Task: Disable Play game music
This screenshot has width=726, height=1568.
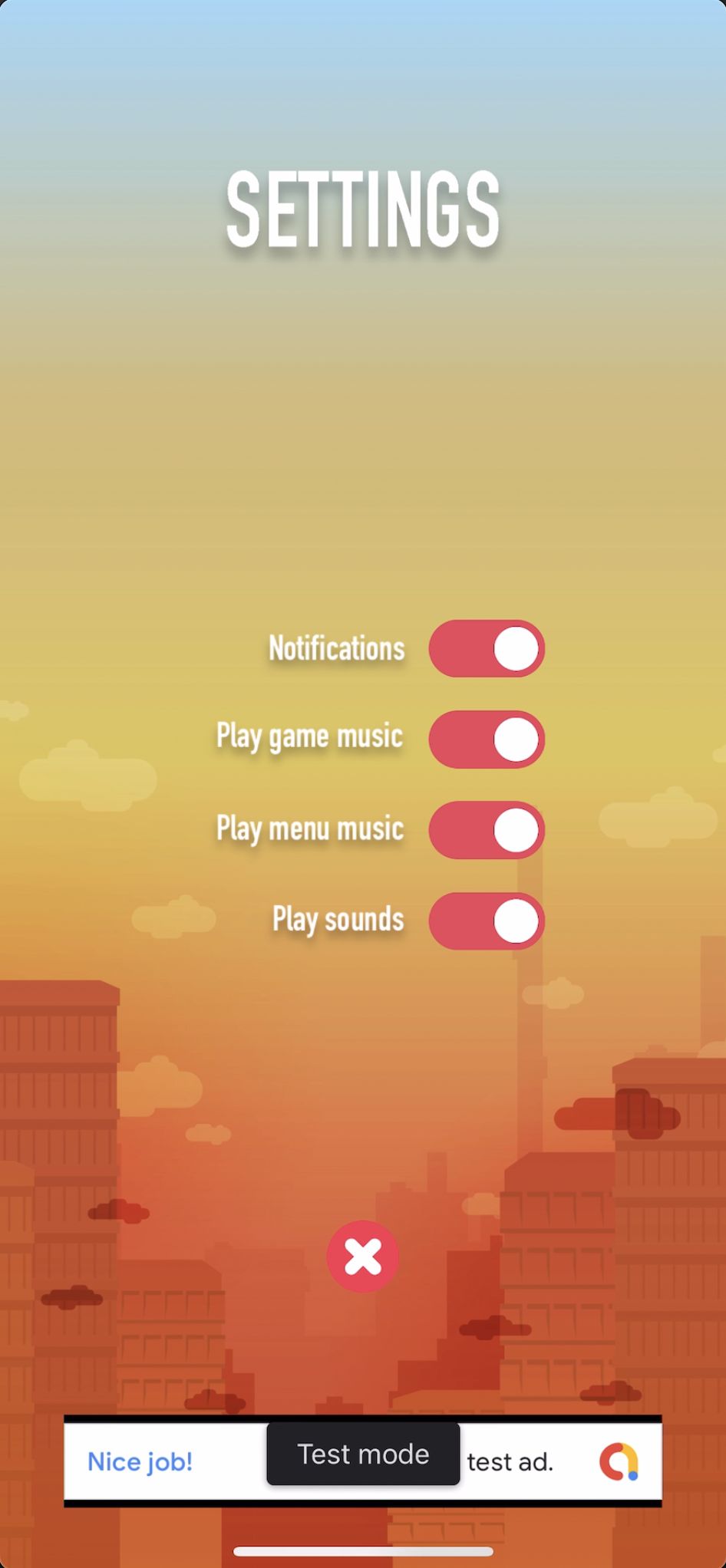Action: (x=487, y=739)
